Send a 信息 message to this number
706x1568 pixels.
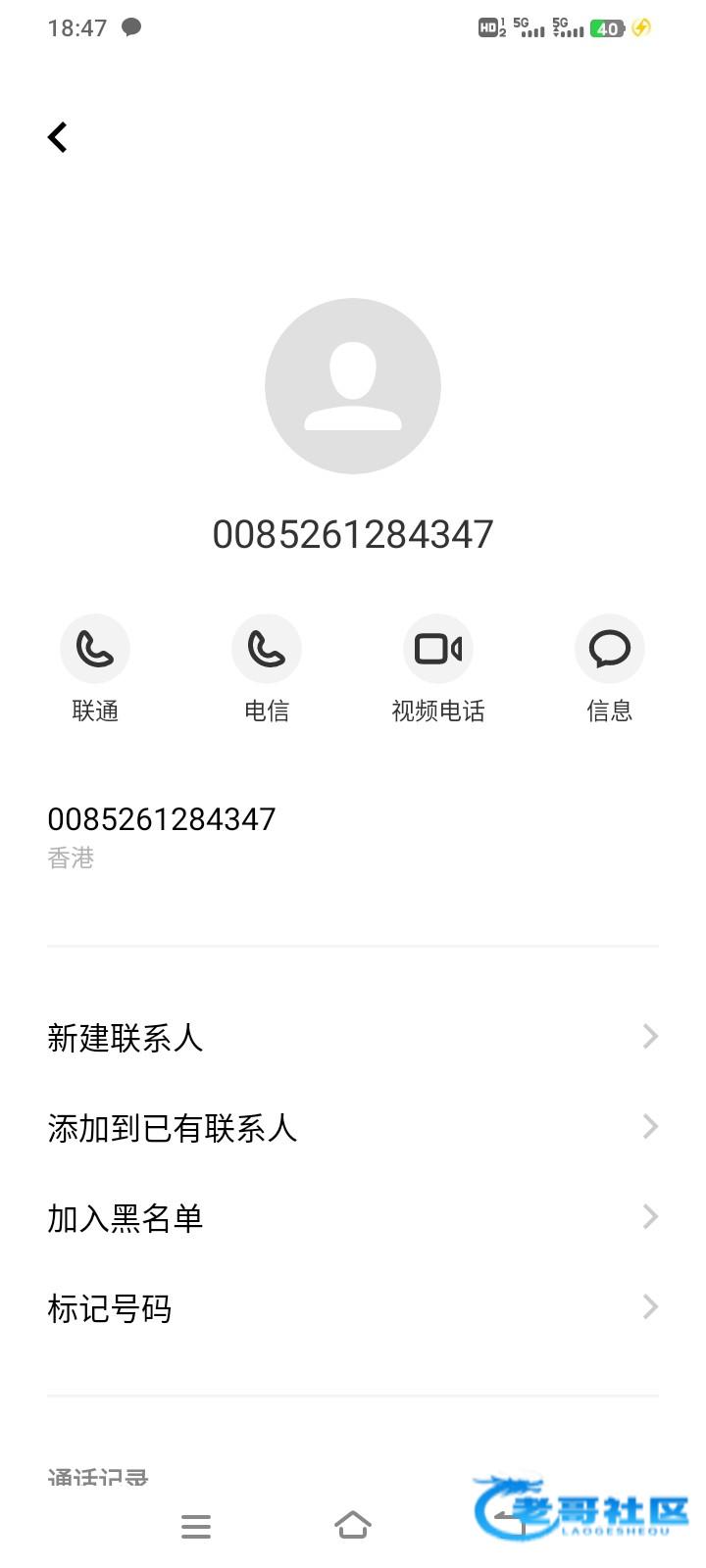click(x=610, y=648)
